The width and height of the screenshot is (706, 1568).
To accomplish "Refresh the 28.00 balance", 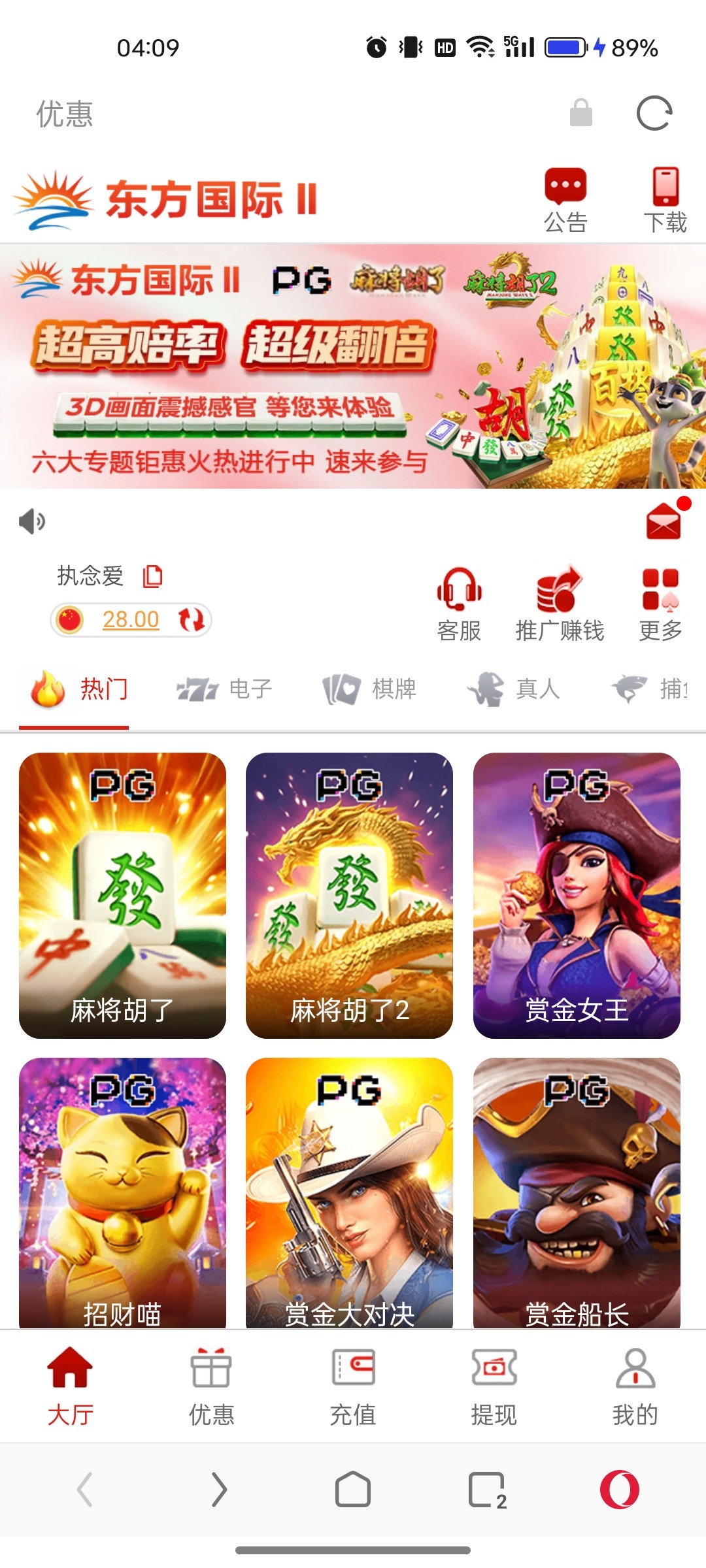I will click(x=192, y=619).
